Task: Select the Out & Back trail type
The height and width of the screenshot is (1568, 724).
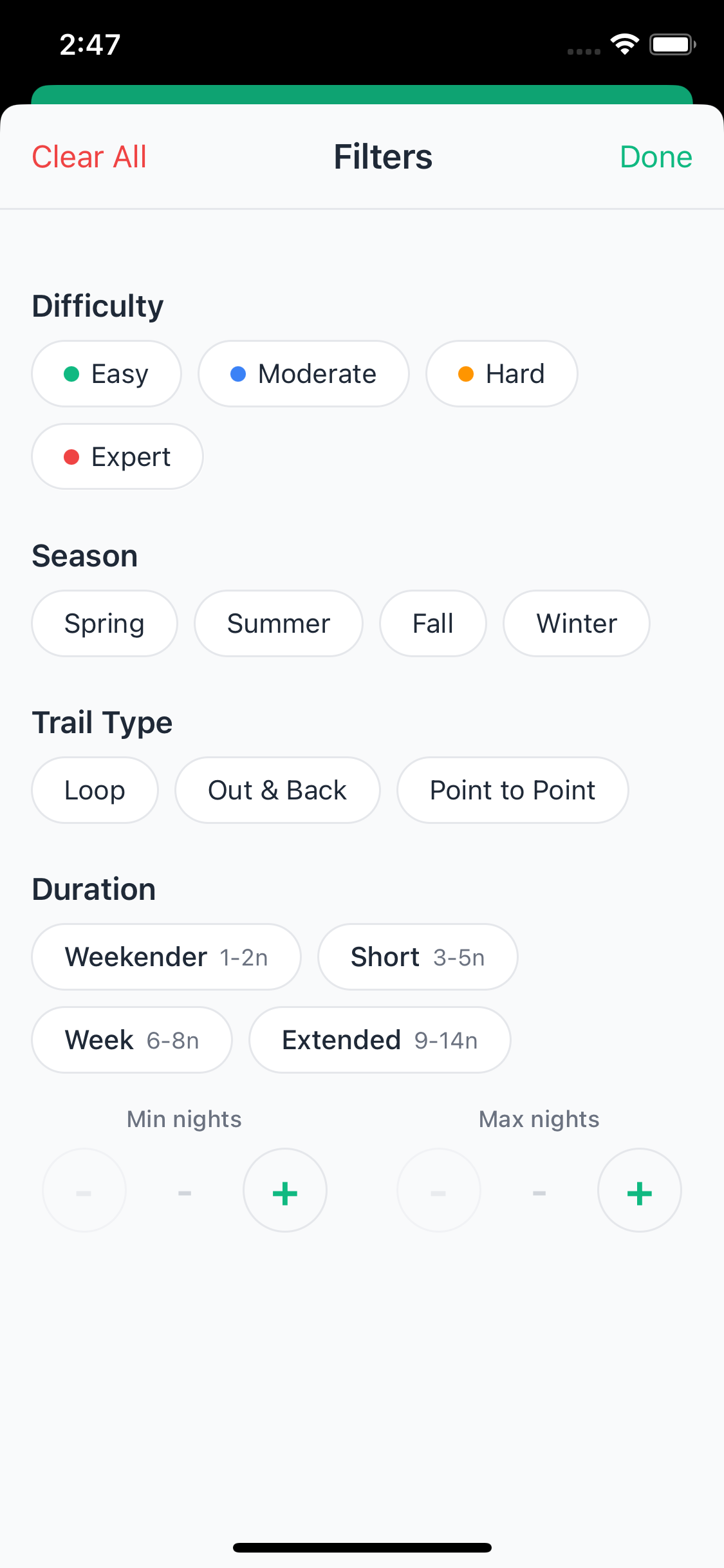Action: coord(277,790)
